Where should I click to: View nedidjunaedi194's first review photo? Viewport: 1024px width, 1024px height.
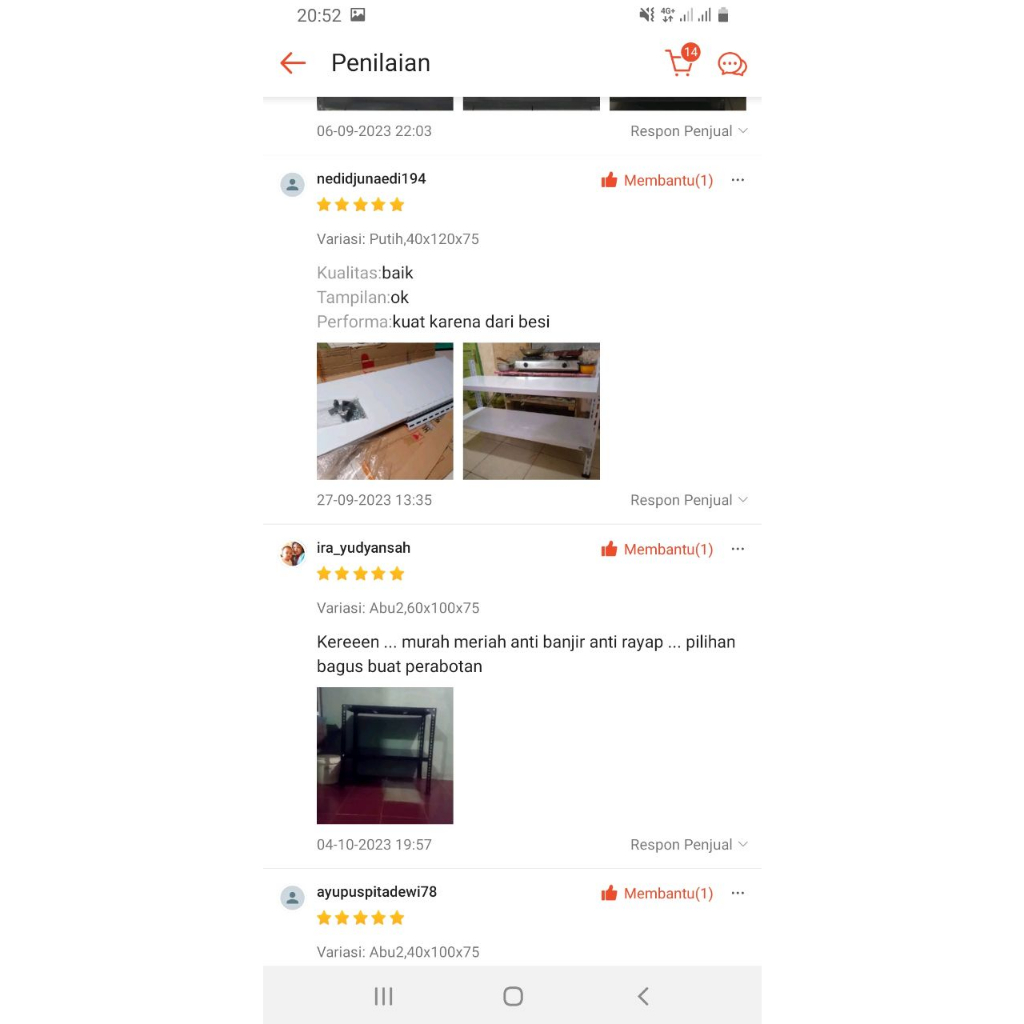coord(385,411)
